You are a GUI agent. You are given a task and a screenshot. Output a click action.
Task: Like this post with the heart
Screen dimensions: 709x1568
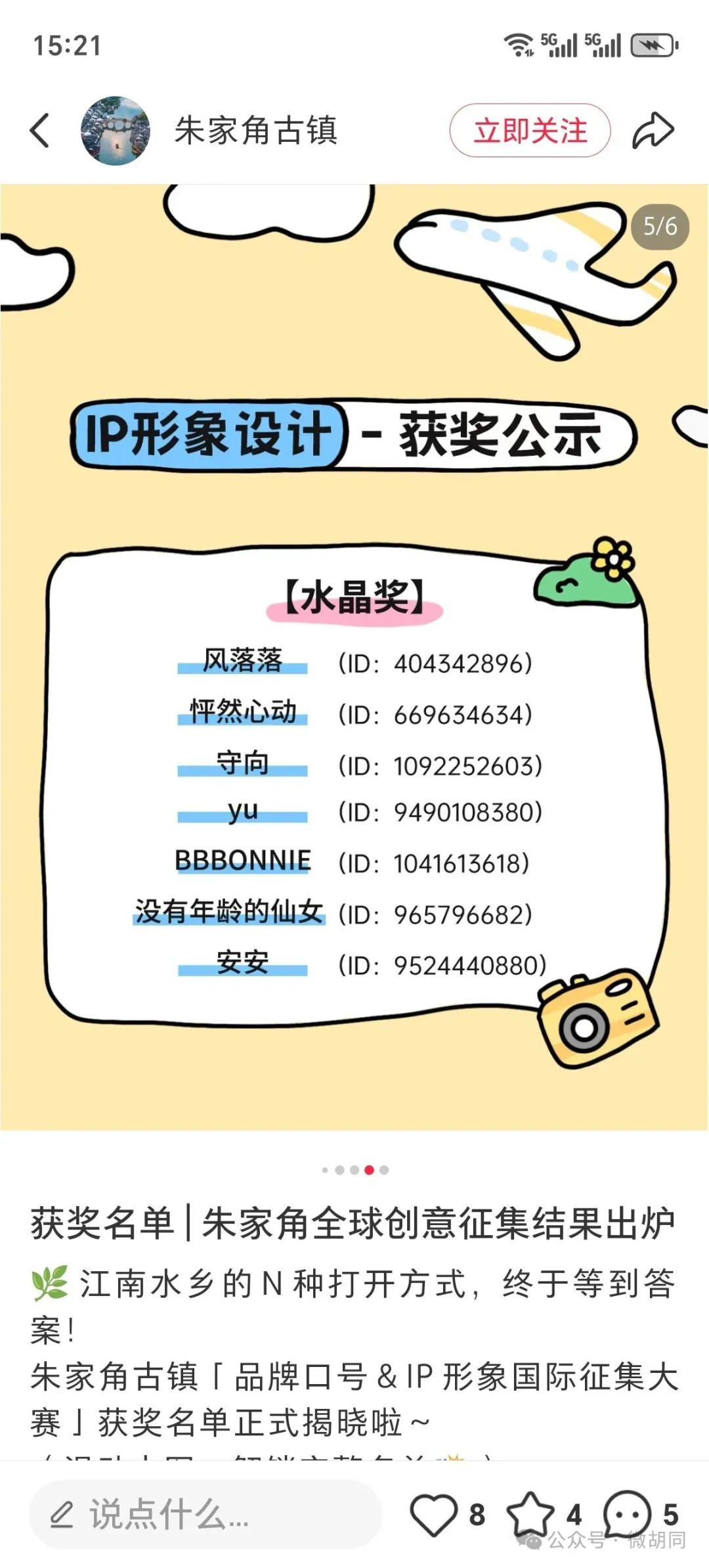tap(433, 1515)
